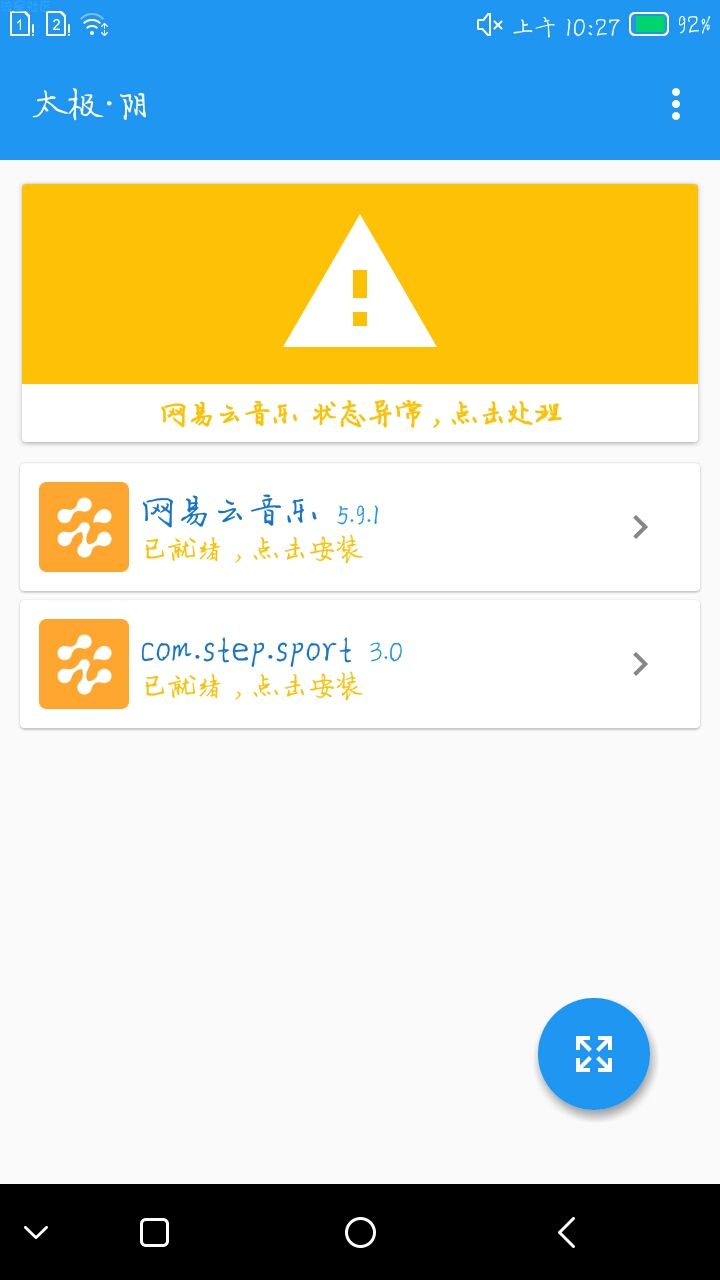Open the overflow menu in the app bar
Image resolution: width=720 pixels, height=1280 pixels.
click(x=676, y=104)
